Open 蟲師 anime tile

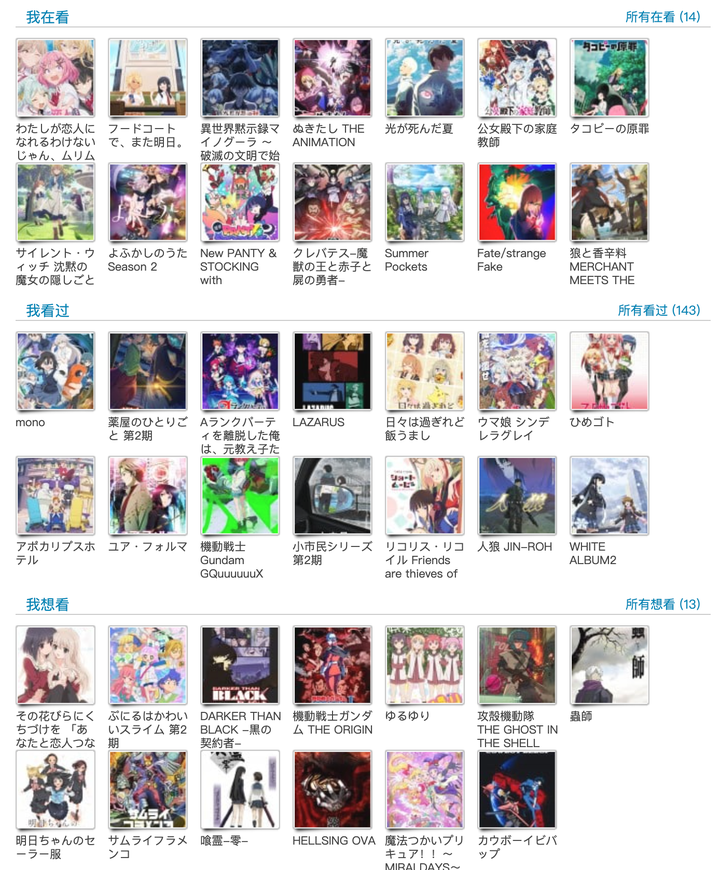click(x=609, y=665)
